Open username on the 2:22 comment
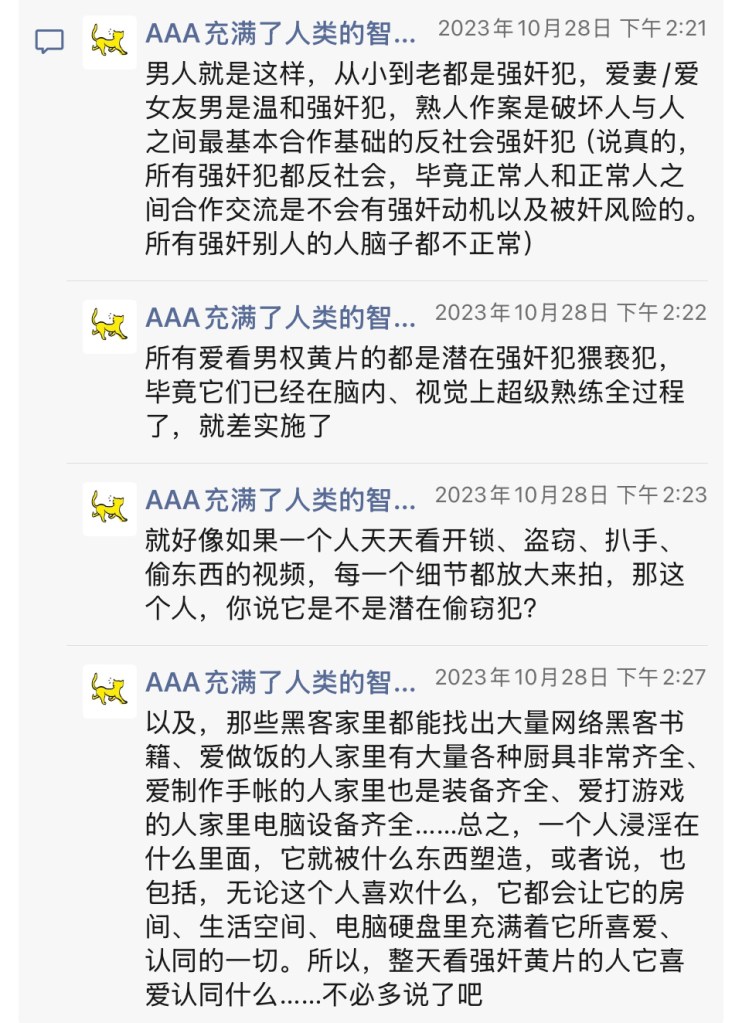The image size is (742, 1023). (280, 318)
